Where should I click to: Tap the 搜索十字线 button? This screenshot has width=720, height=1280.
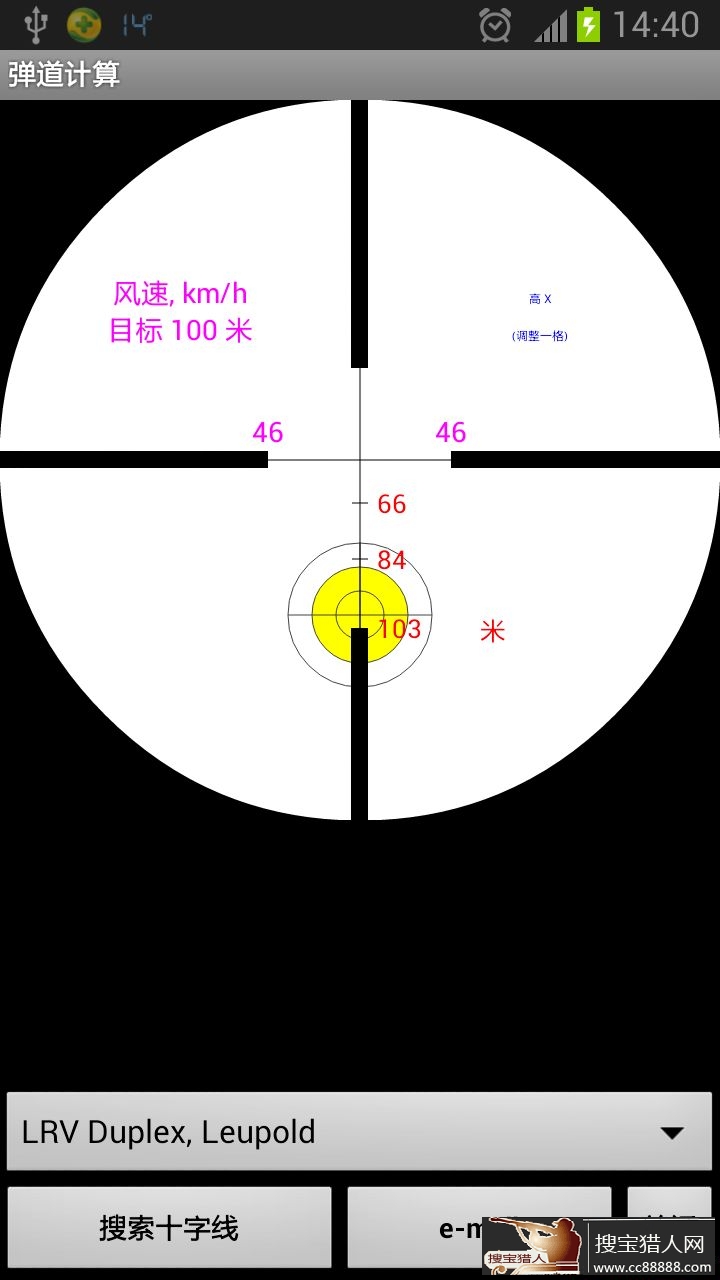click(169, 1227)
